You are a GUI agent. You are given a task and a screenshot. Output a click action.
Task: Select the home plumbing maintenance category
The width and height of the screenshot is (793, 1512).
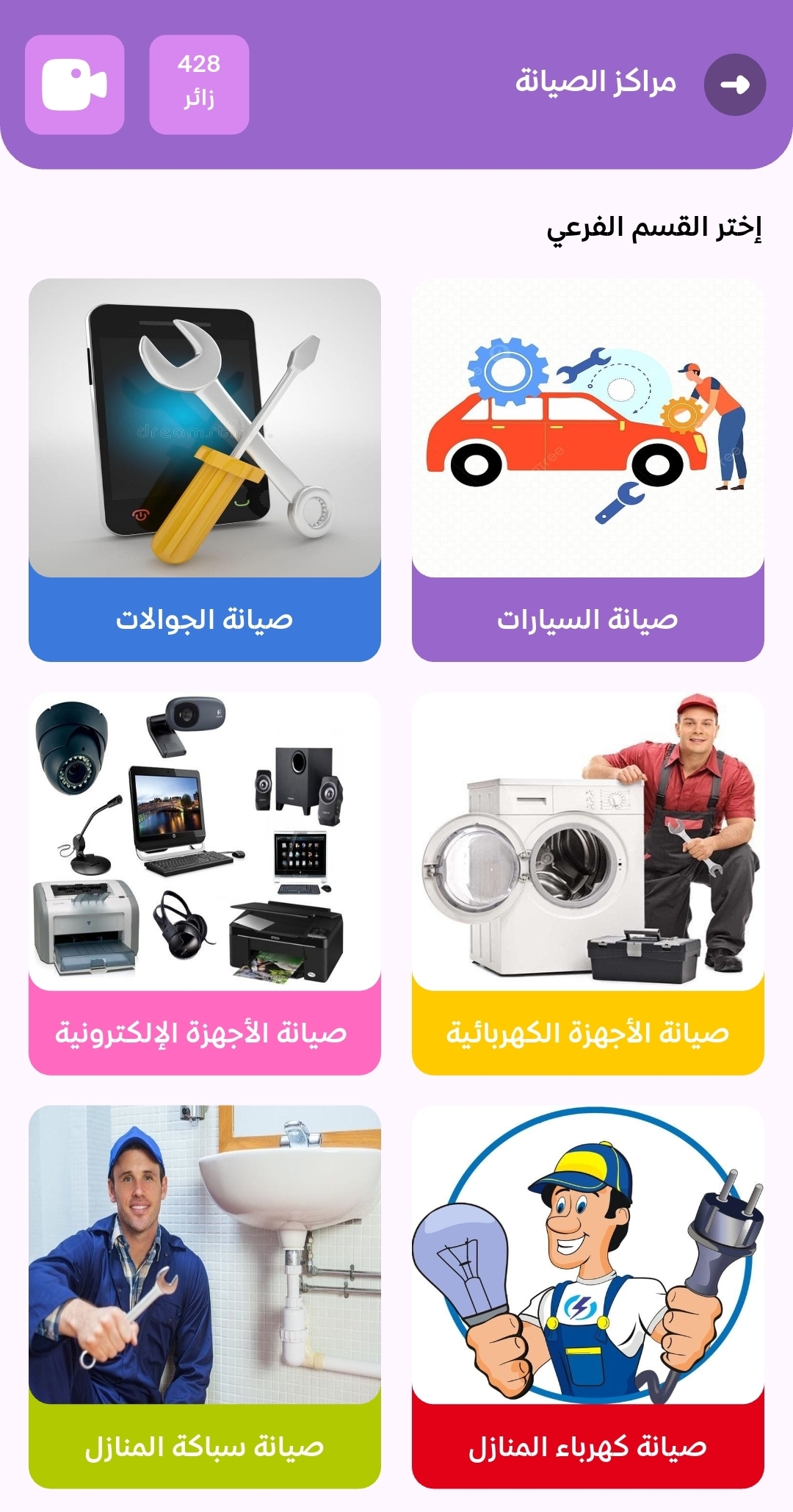(204, 1297)
